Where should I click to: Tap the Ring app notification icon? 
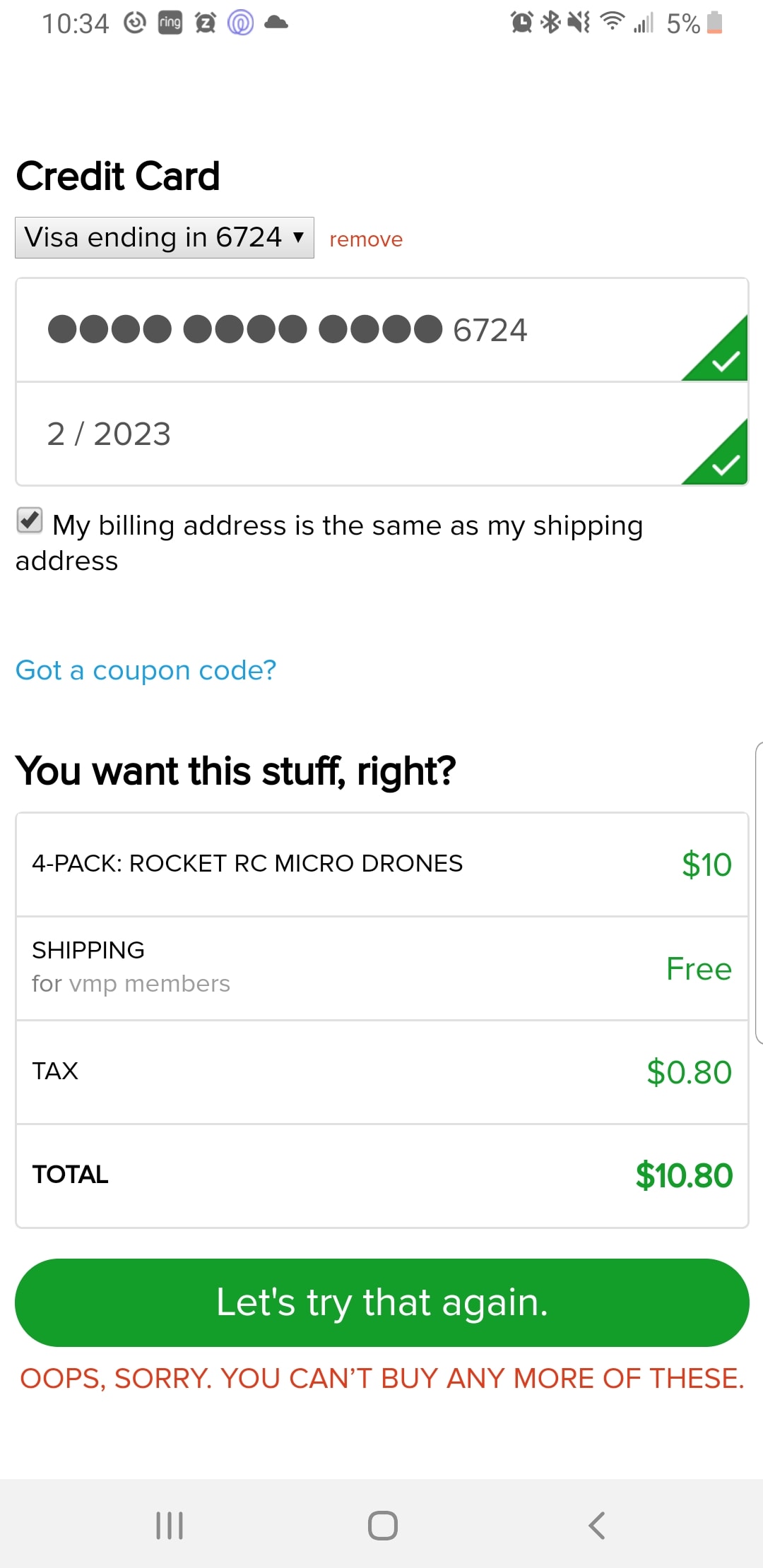coord(170,23)
